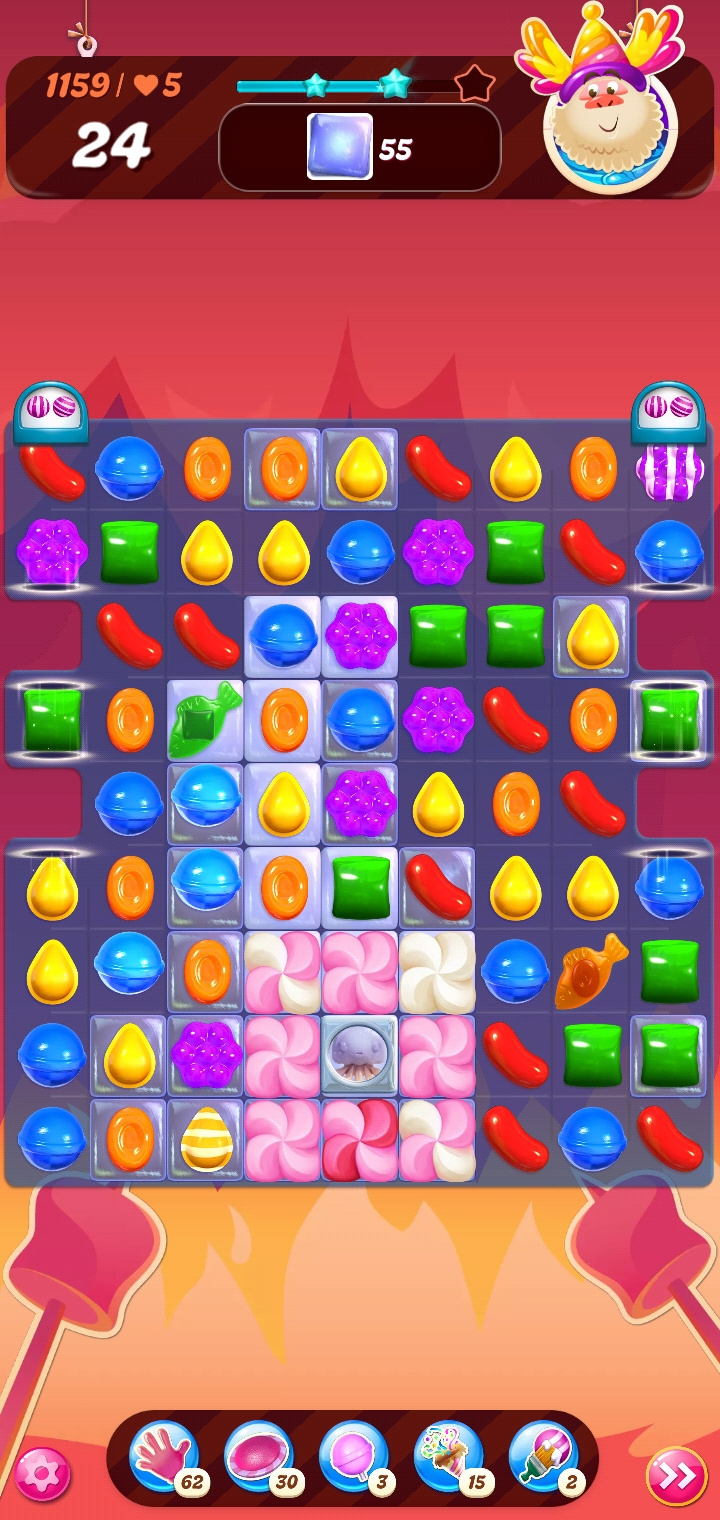Tap the orange jelly fish candy

(590, 968)
